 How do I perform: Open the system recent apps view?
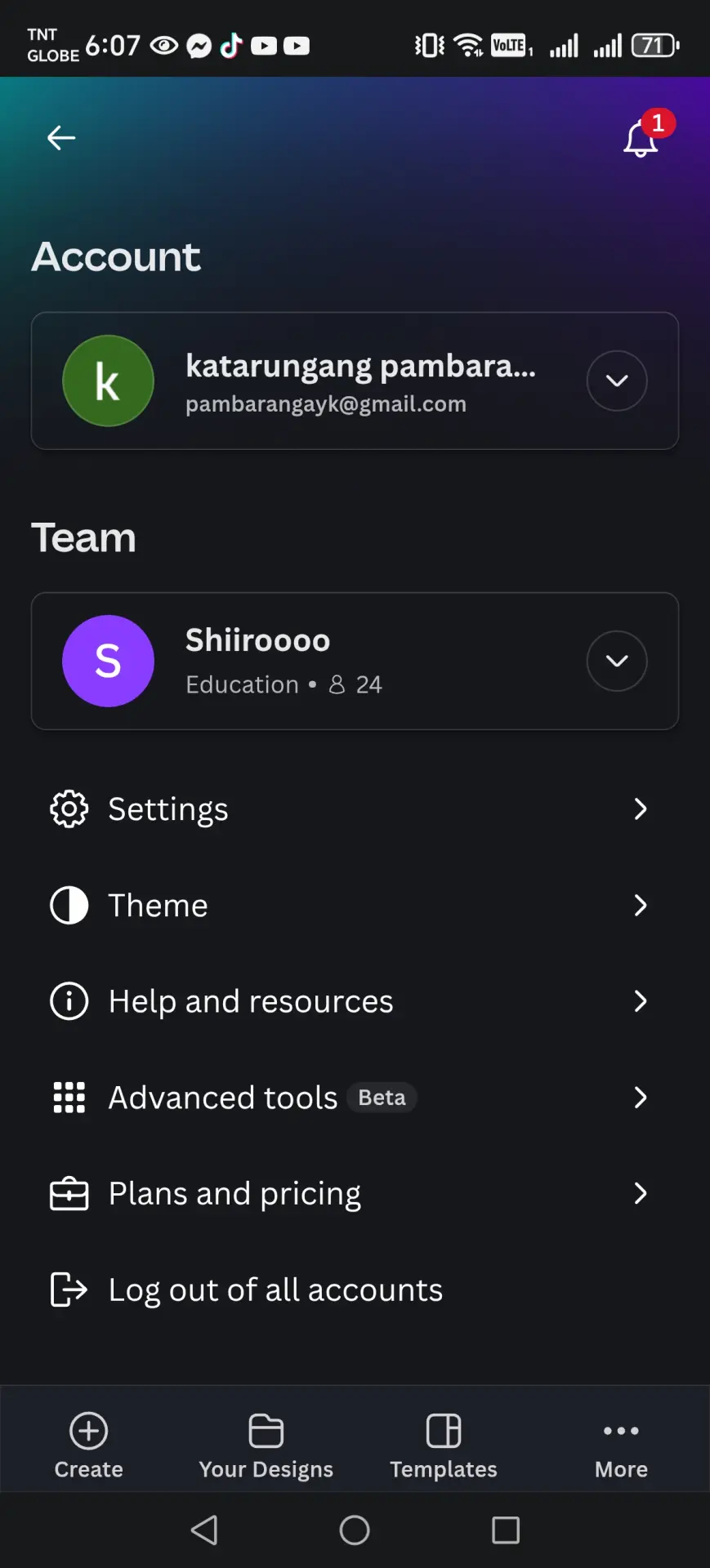(506, 1530)
